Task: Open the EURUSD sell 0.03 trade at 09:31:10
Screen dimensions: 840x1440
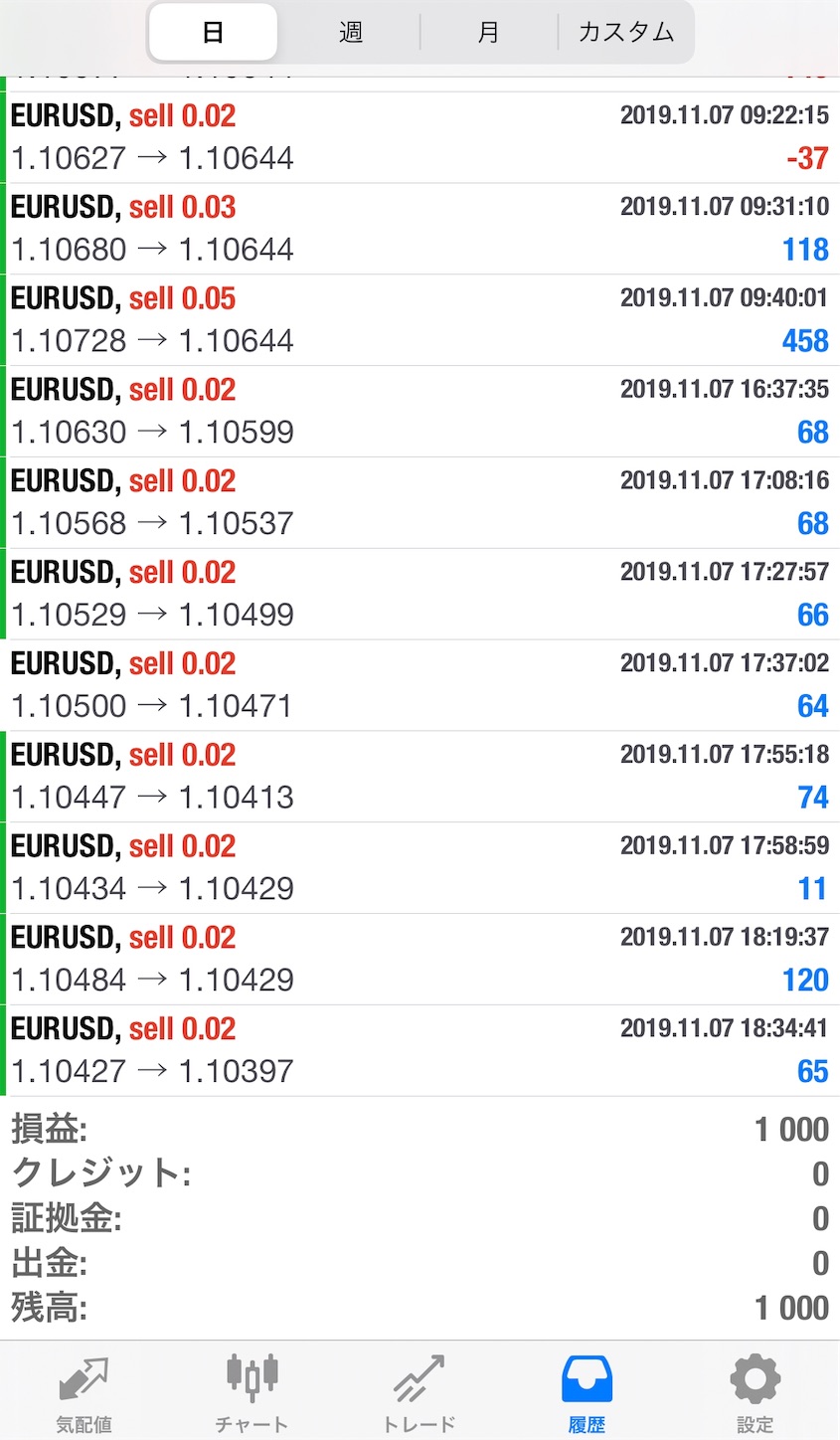Action: [420, 229]
